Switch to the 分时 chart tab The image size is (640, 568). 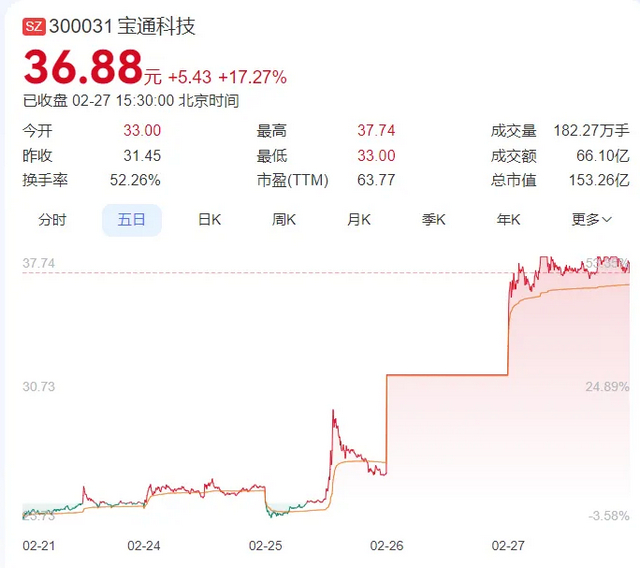(x=52, y=219)
